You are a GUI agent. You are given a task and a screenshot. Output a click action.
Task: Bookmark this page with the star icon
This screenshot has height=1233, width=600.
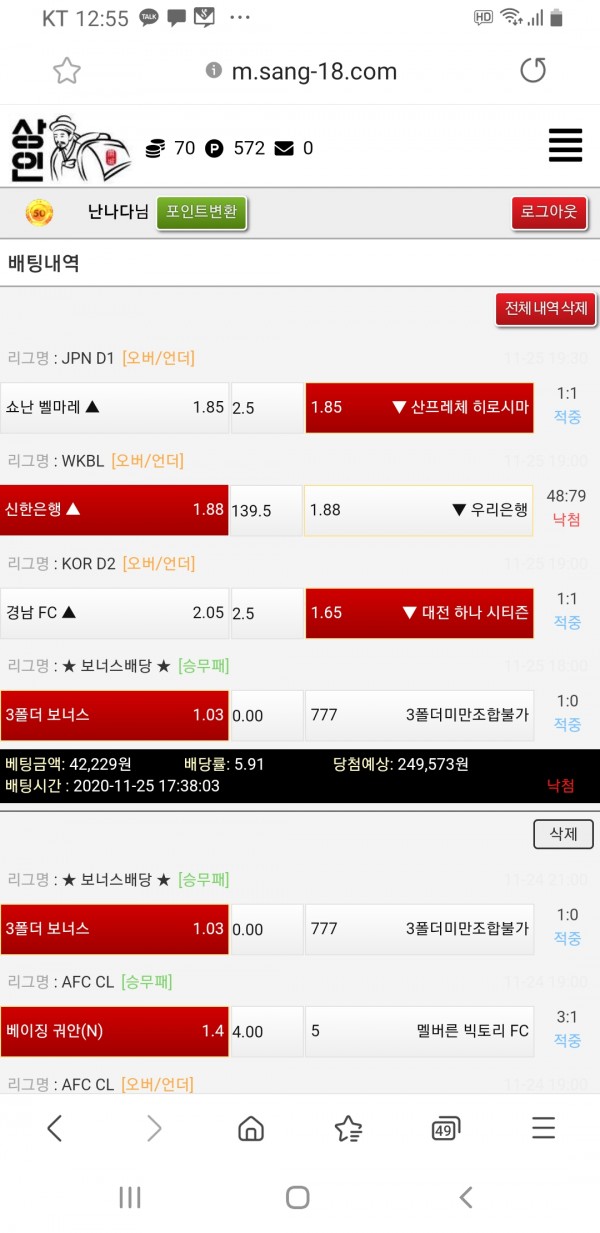click(x=67, y=70)
